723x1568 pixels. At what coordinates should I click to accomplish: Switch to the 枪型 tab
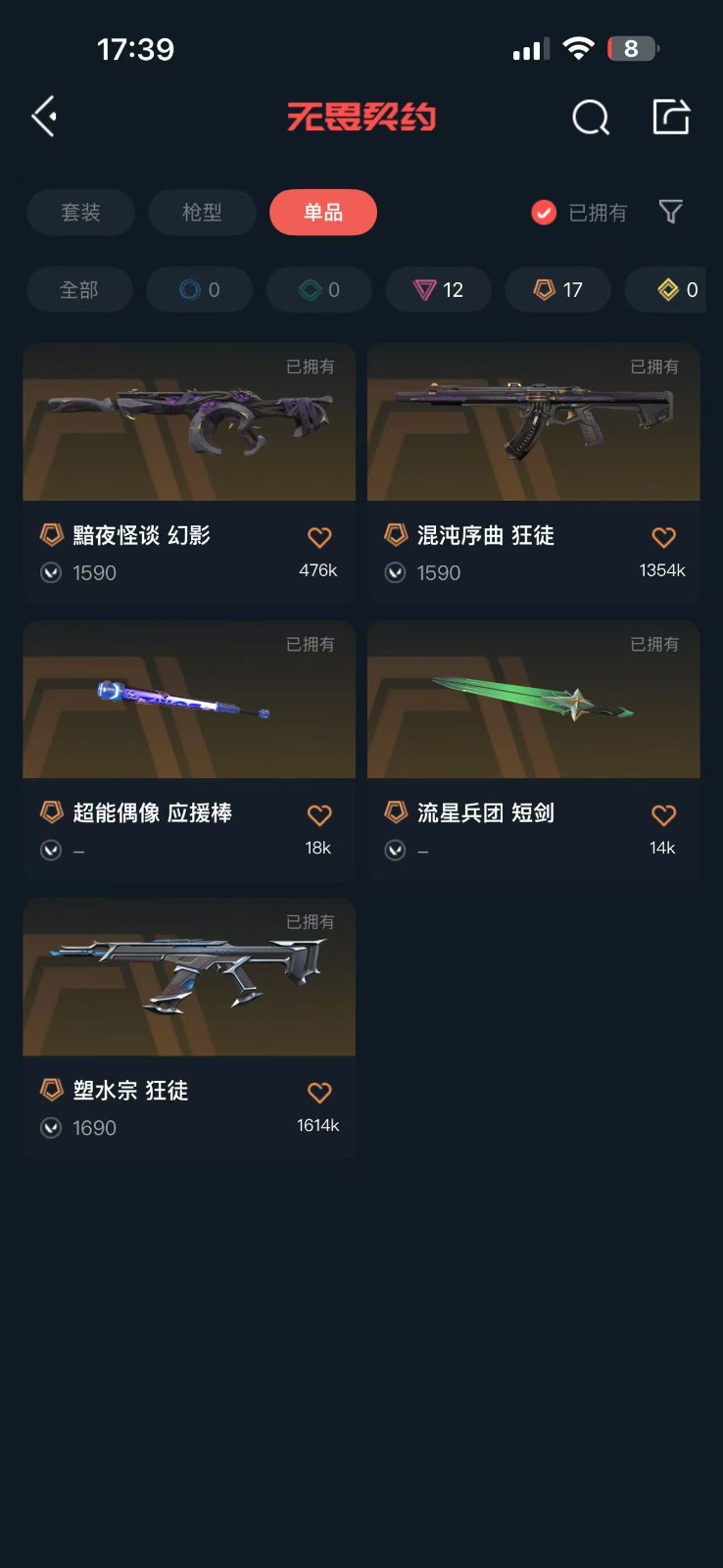pos(202,213)
